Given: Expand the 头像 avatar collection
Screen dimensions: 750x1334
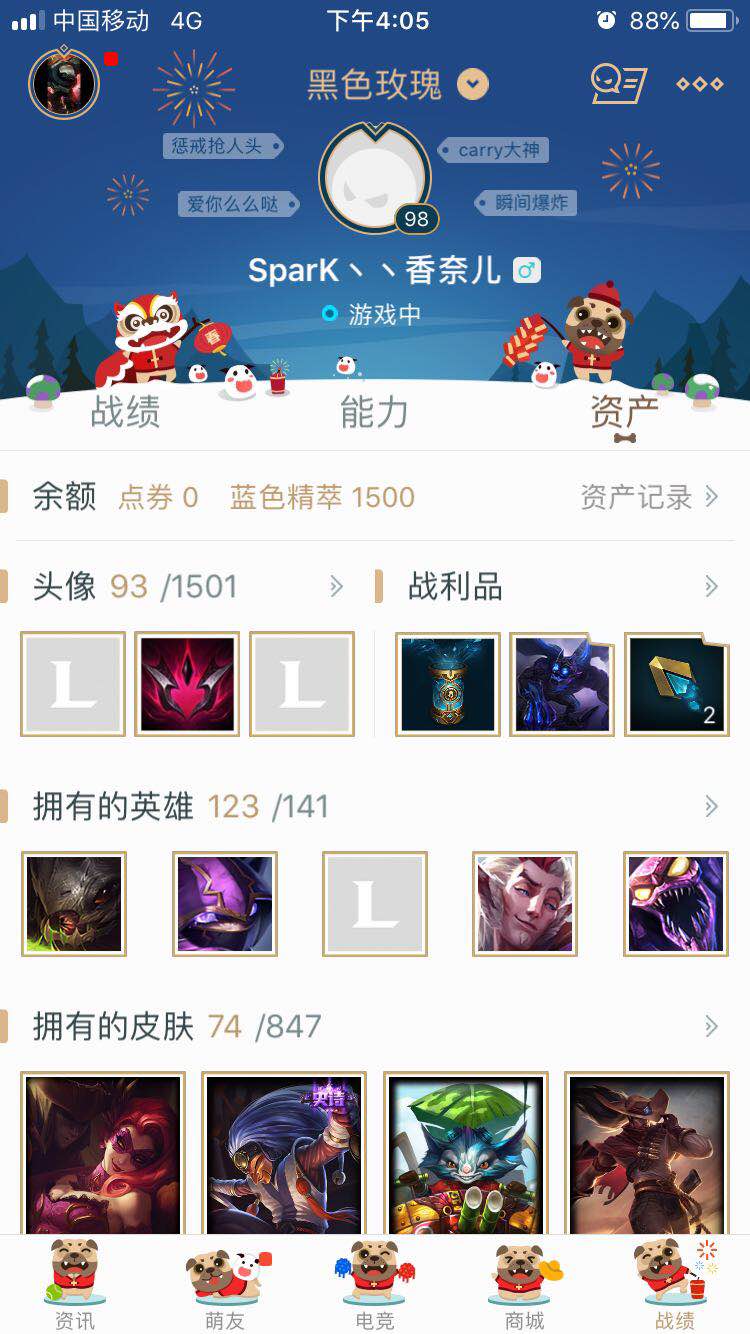Looking at the screenshot, I should click(x=336, y=587).
